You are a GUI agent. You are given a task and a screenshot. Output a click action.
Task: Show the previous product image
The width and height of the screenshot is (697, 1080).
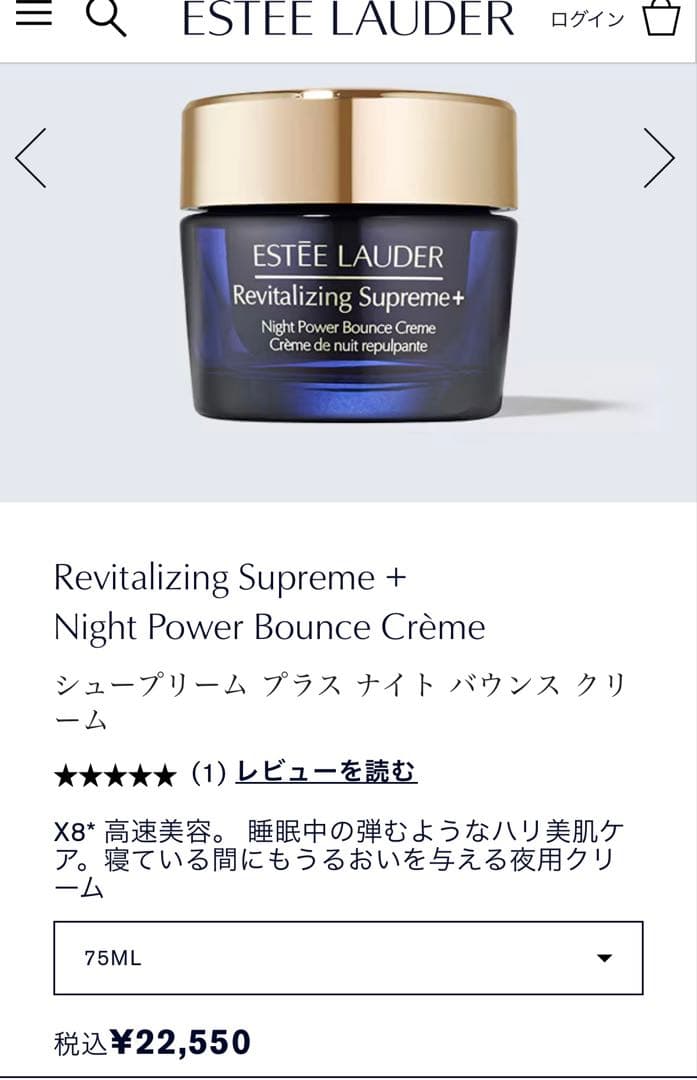tap(31, 158)
